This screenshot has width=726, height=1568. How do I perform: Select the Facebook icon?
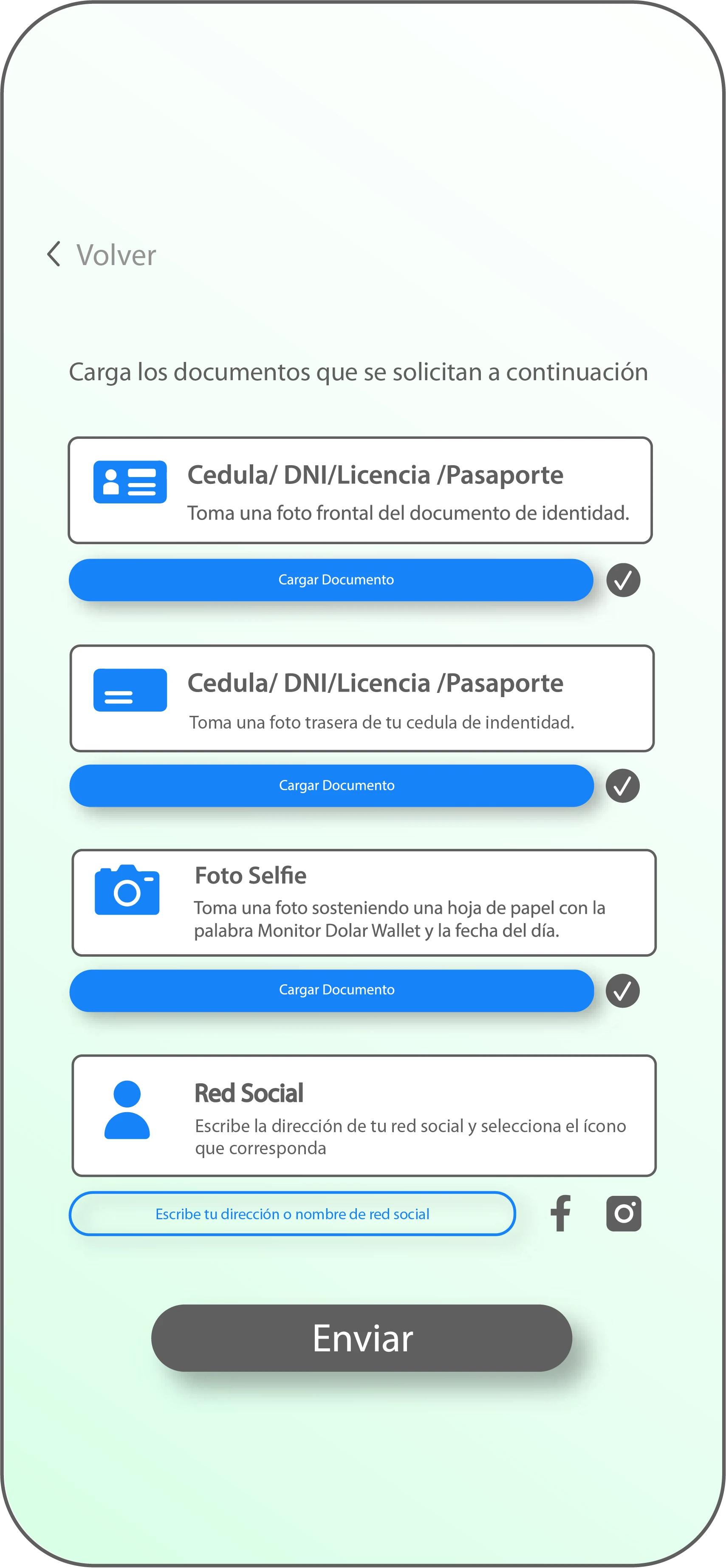pyautogui.click(x=560, y=1213)
